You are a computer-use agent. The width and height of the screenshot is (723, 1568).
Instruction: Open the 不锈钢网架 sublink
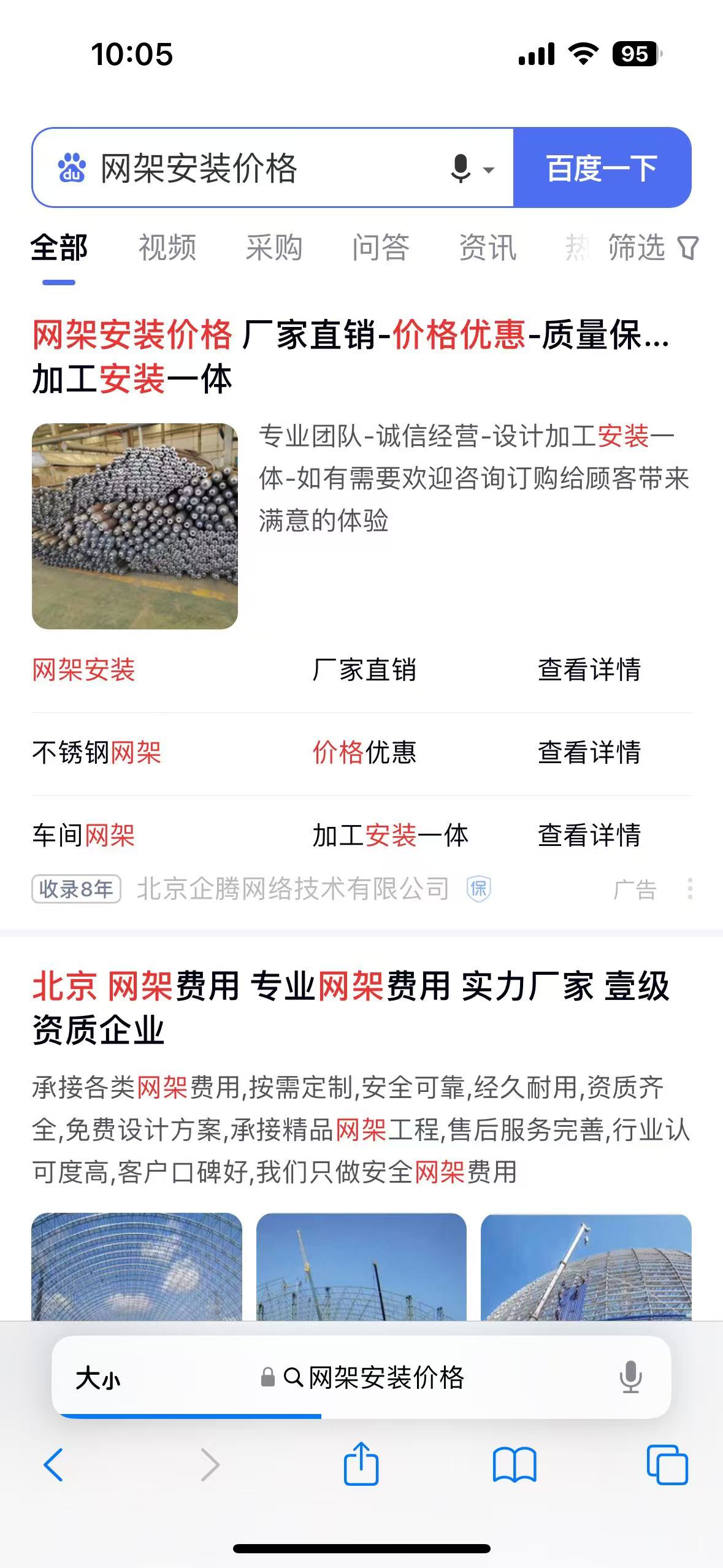coord(96,753)
